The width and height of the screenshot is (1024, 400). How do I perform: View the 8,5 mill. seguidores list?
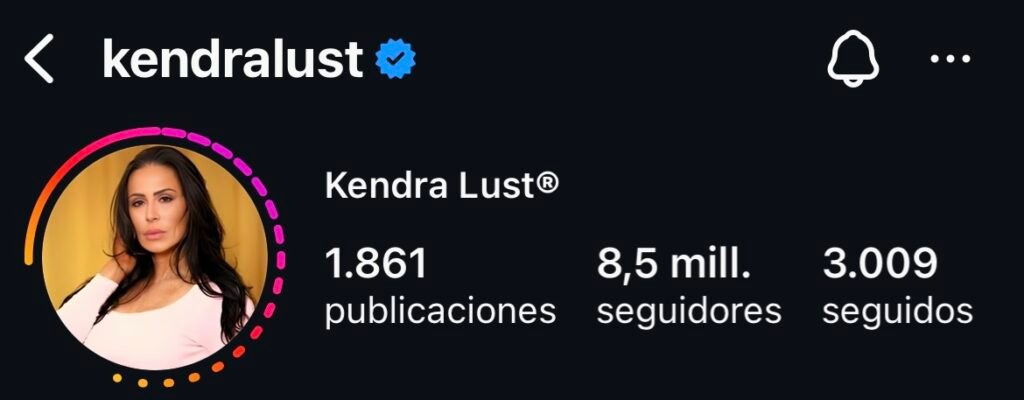(x=688, y=286)
